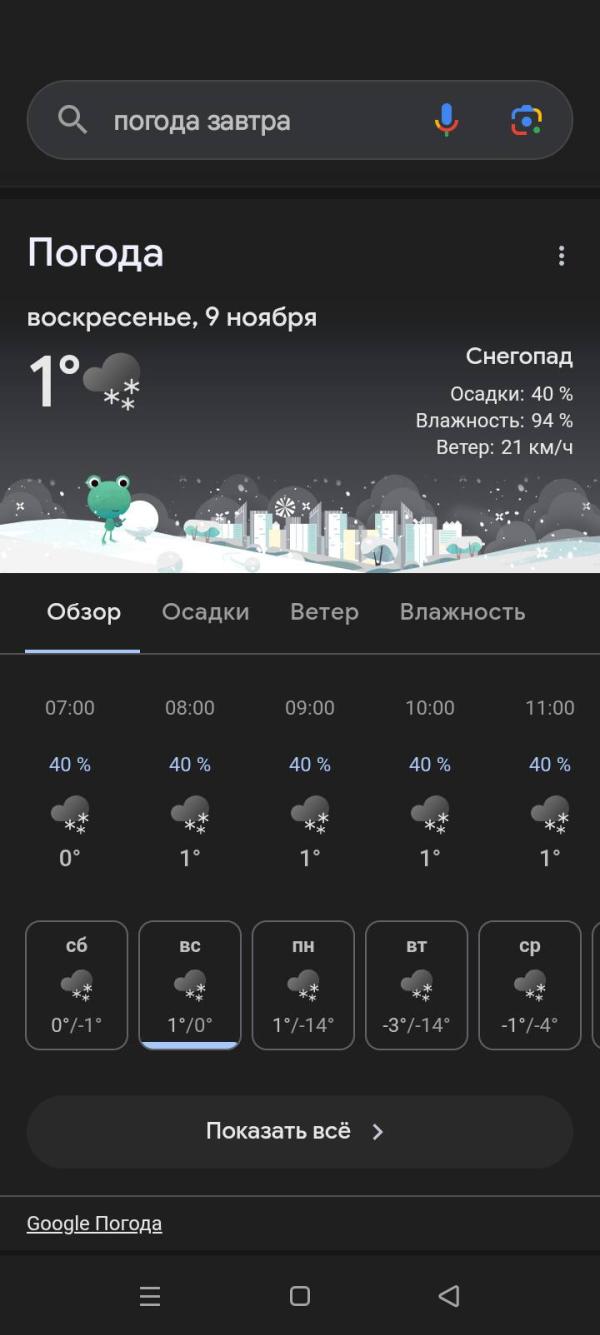Select the вт day forecast card

click(x=416, y=985)
